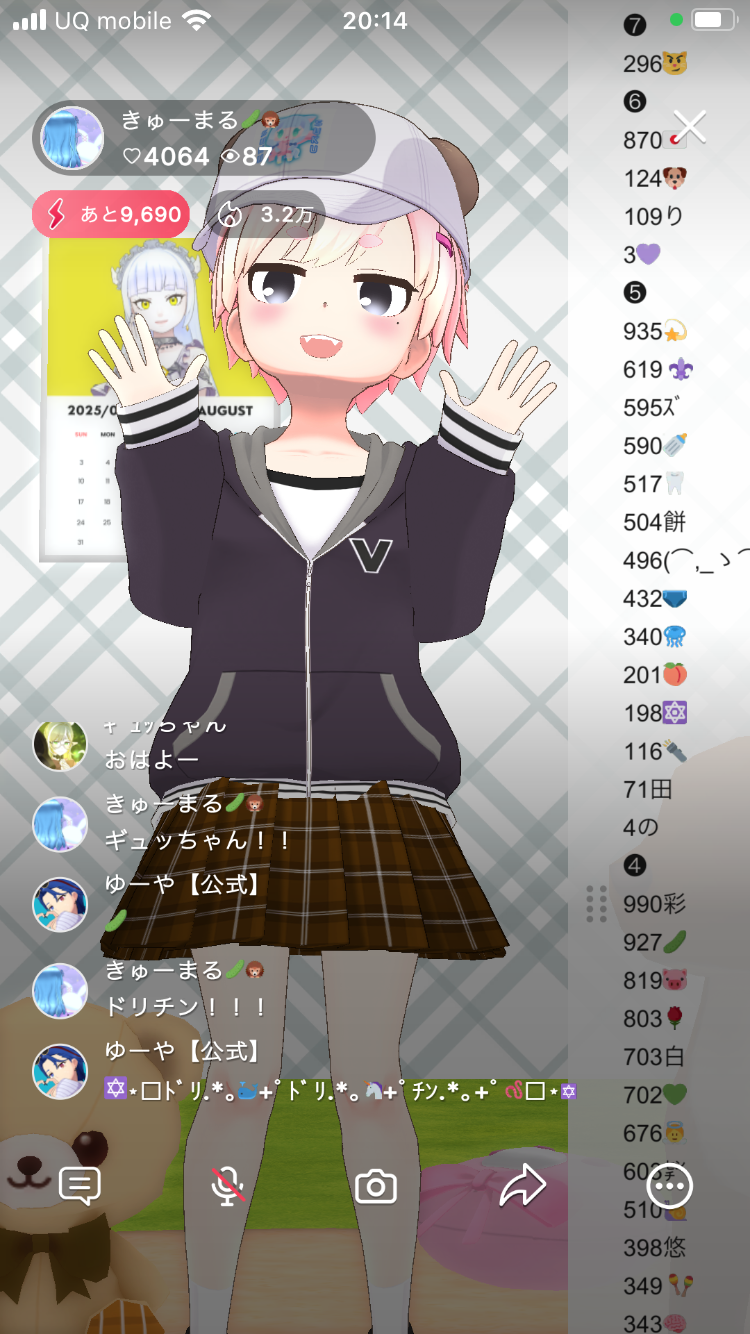The height and width of the screenshot is (1334, 750).
Task: Tap the ranking panel drag handle
Action: point(596,903)
